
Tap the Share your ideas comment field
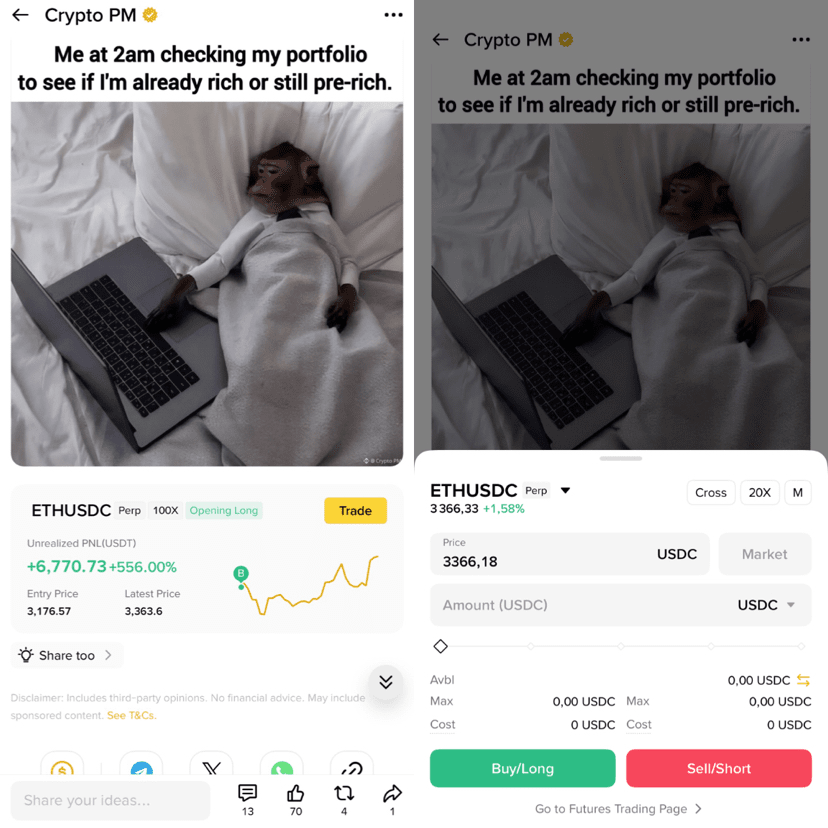coord(110,800)
